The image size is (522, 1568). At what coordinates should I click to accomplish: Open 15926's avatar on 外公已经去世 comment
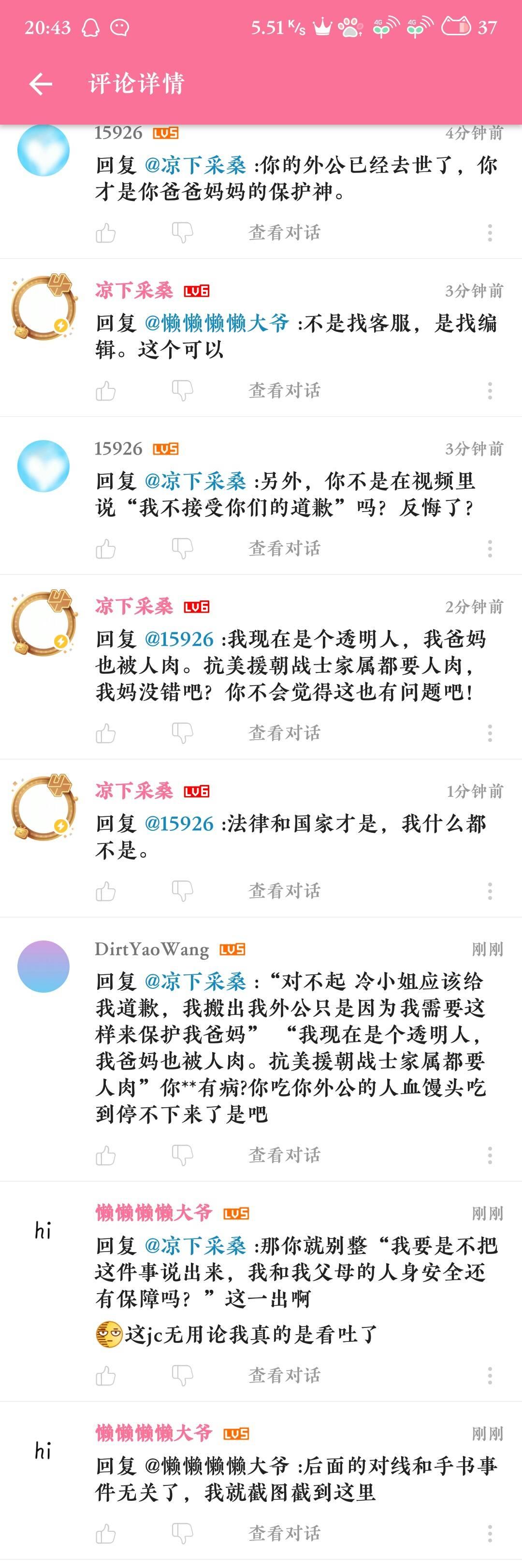43,150
